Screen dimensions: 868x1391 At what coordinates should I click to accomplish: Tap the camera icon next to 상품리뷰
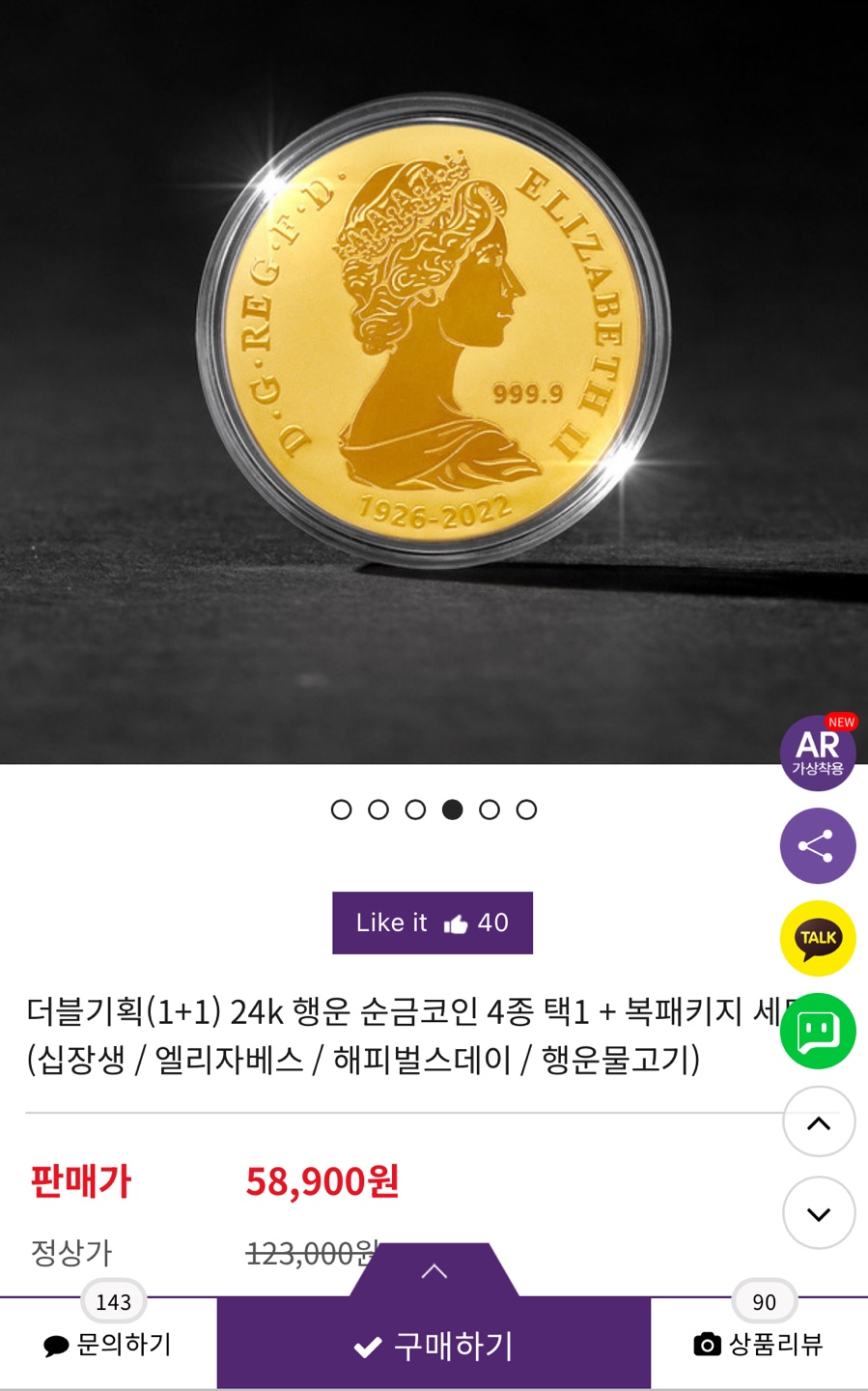[710, 1343]
